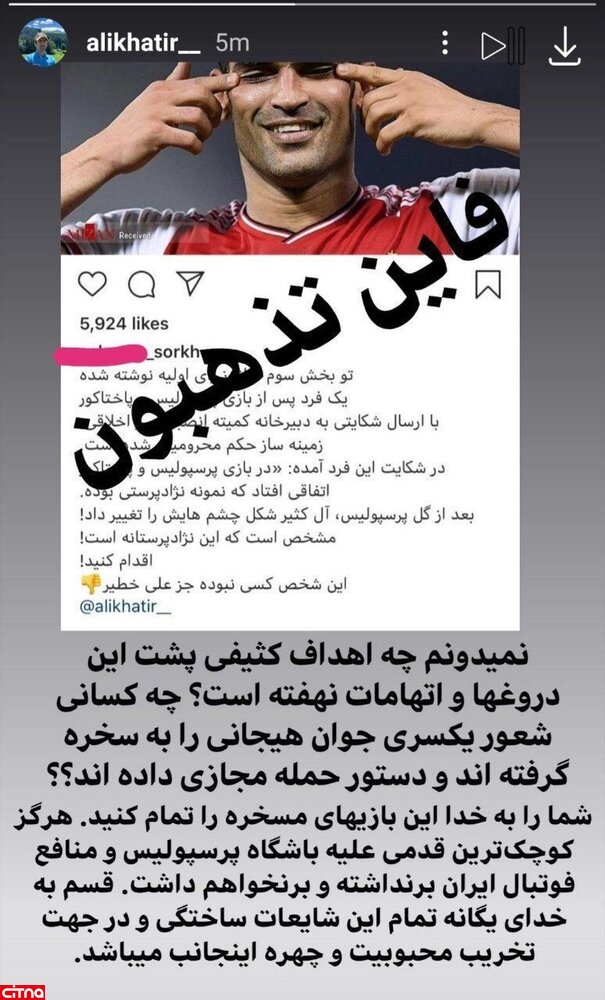Viewport: 605px width, 1000px height.
Task: Open alikhatir__ profile picture
Action: 42,43
